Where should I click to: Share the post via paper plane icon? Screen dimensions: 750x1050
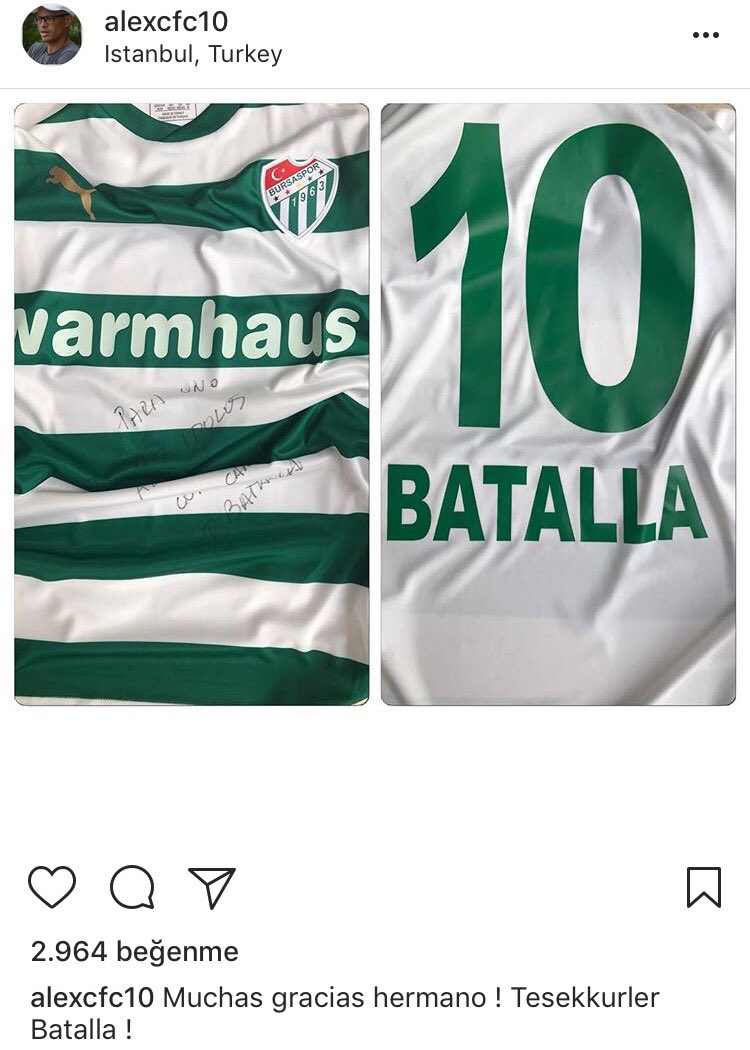(x=212, y=887)
